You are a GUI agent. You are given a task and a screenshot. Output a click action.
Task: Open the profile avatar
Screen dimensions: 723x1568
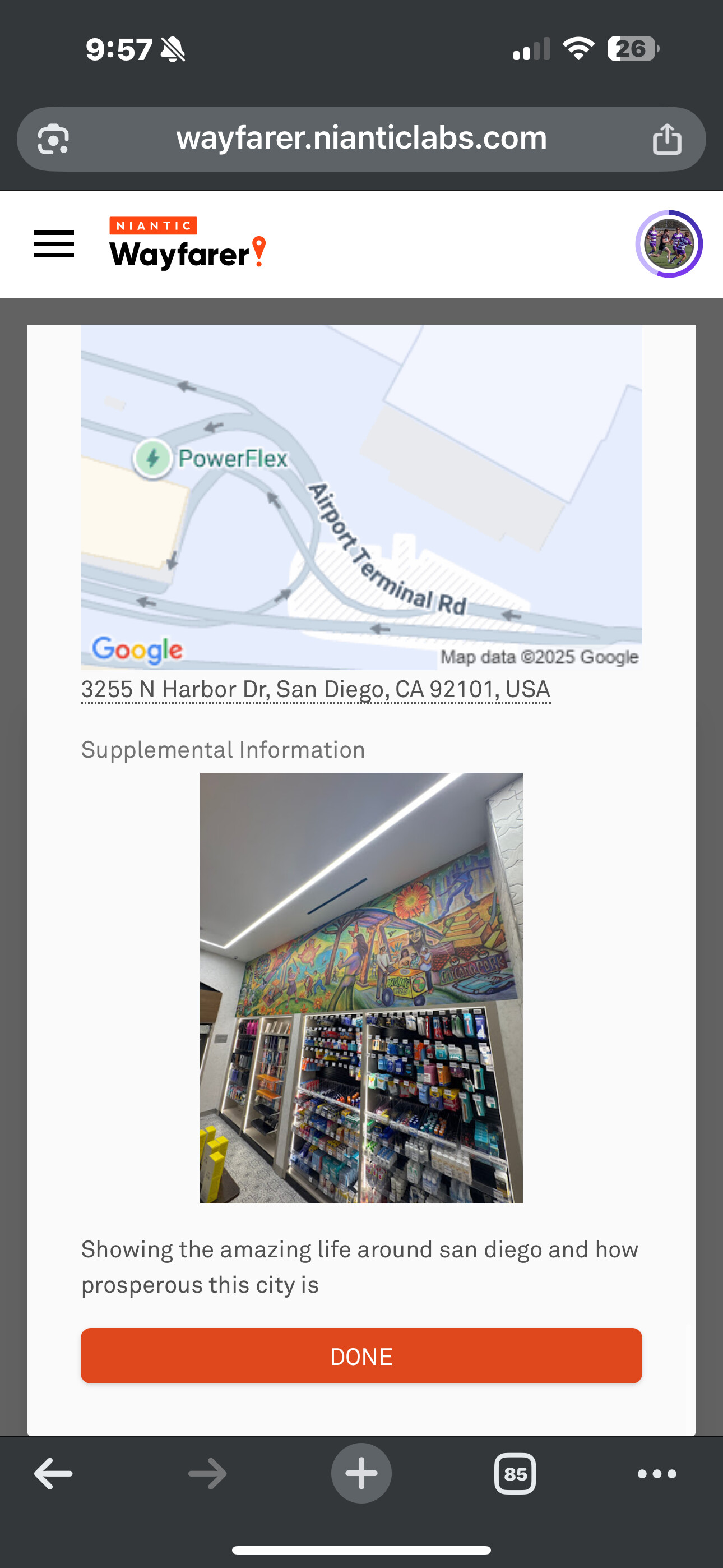[668, 244]
